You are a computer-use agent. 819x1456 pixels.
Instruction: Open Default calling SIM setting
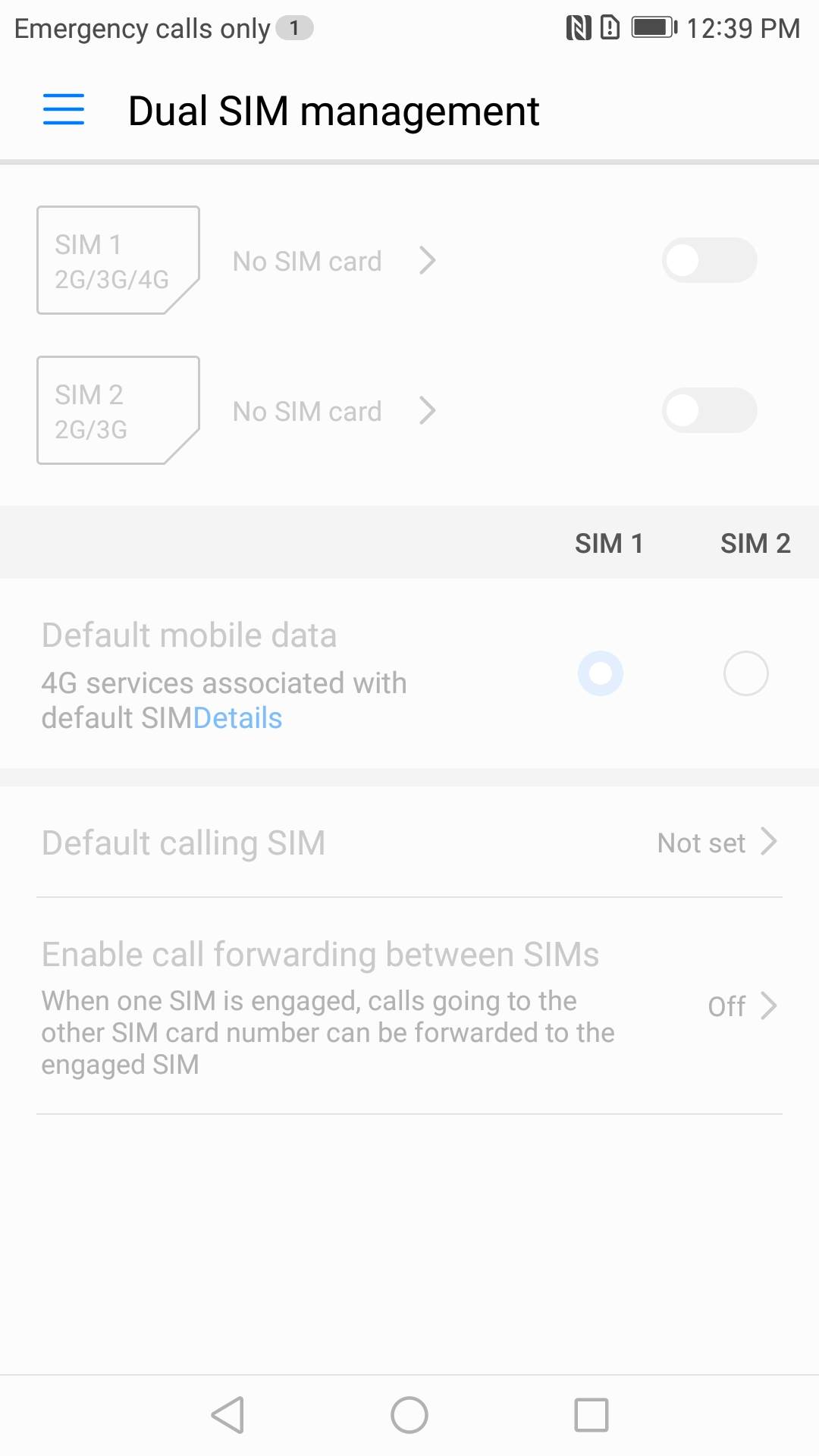tap(409, 843)
